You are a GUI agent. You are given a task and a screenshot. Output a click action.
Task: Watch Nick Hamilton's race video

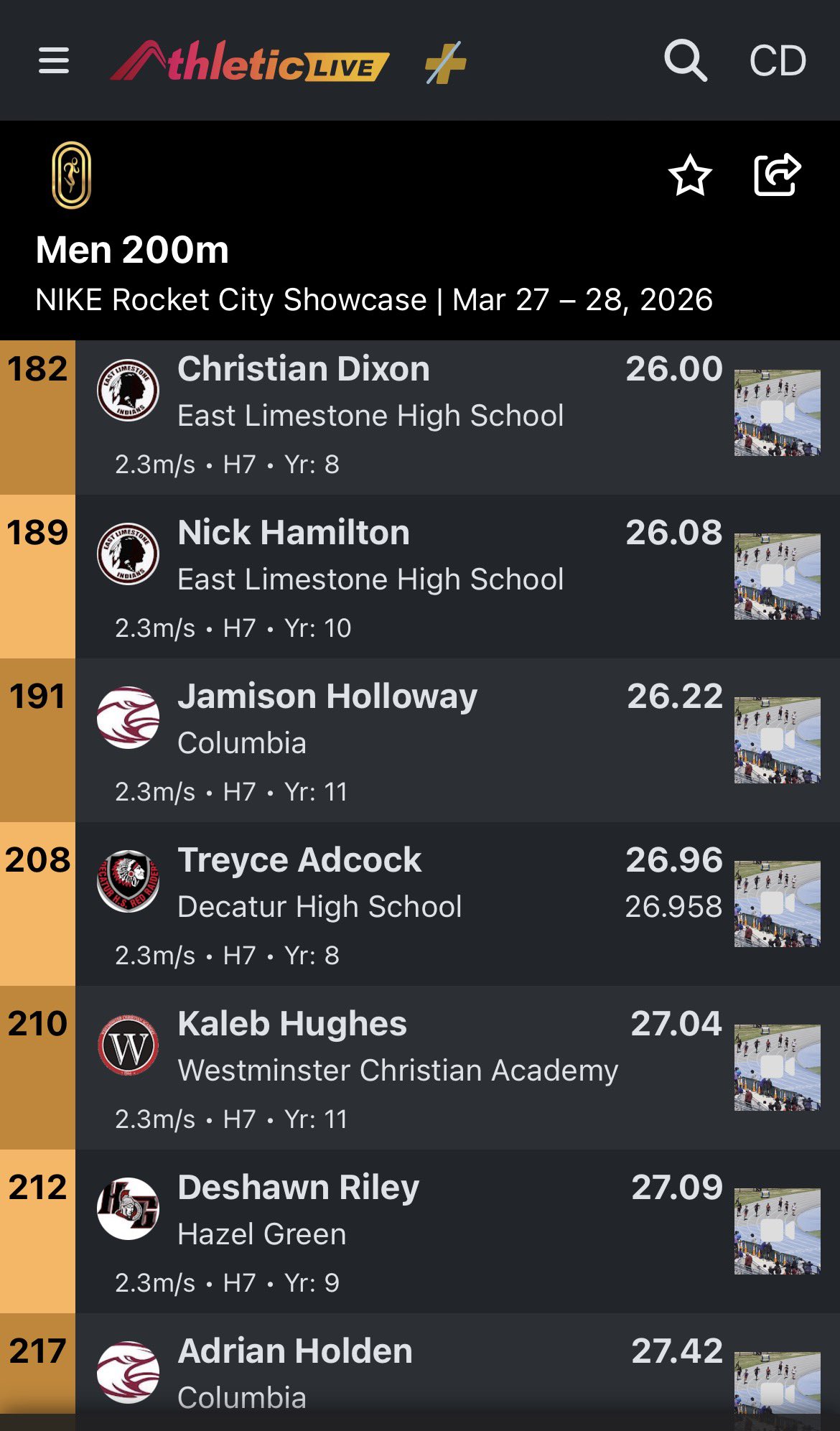click(x=777, y=577)
